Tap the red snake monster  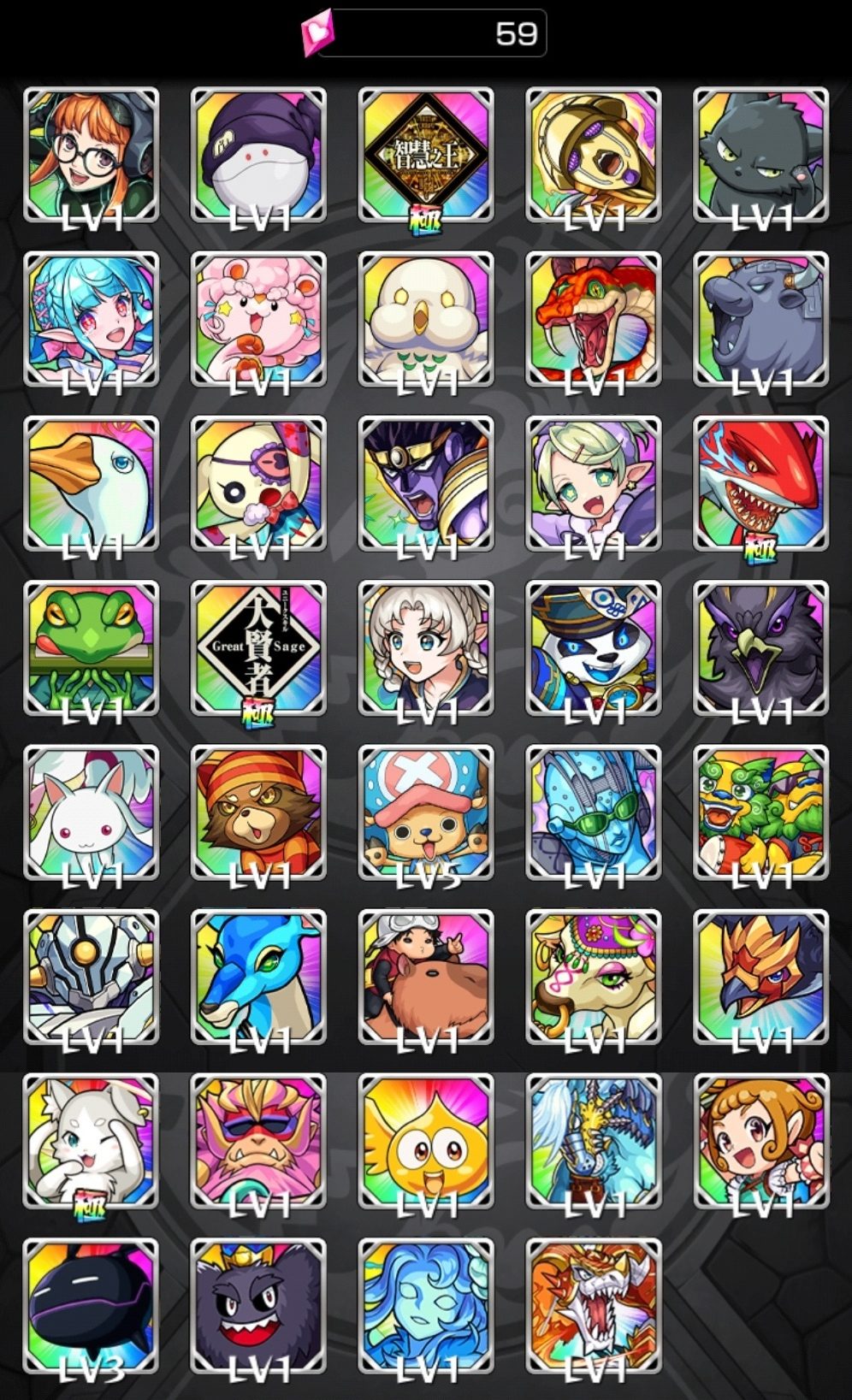point(594,320)
